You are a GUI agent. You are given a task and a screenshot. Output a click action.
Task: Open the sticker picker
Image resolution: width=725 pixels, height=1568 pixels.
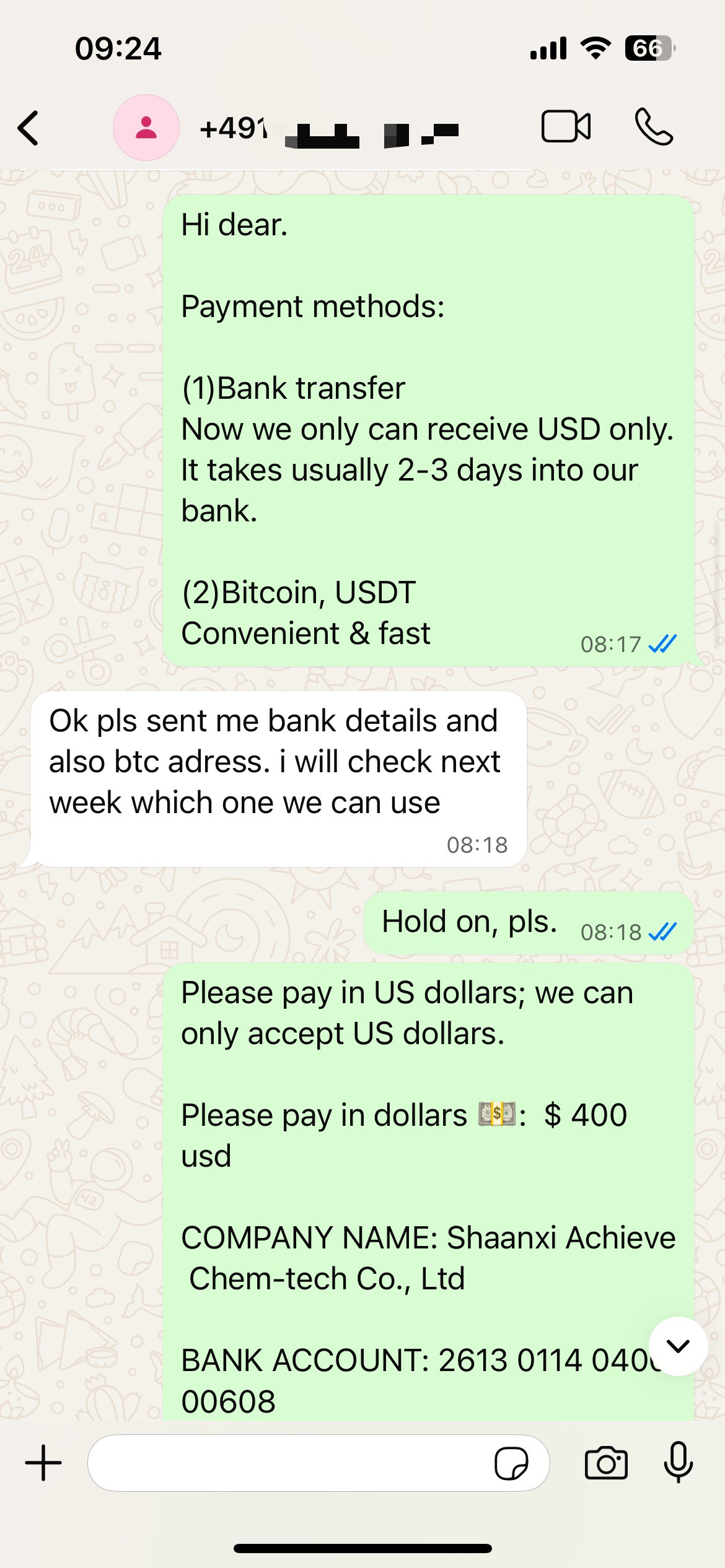(x=511, y=1463)
